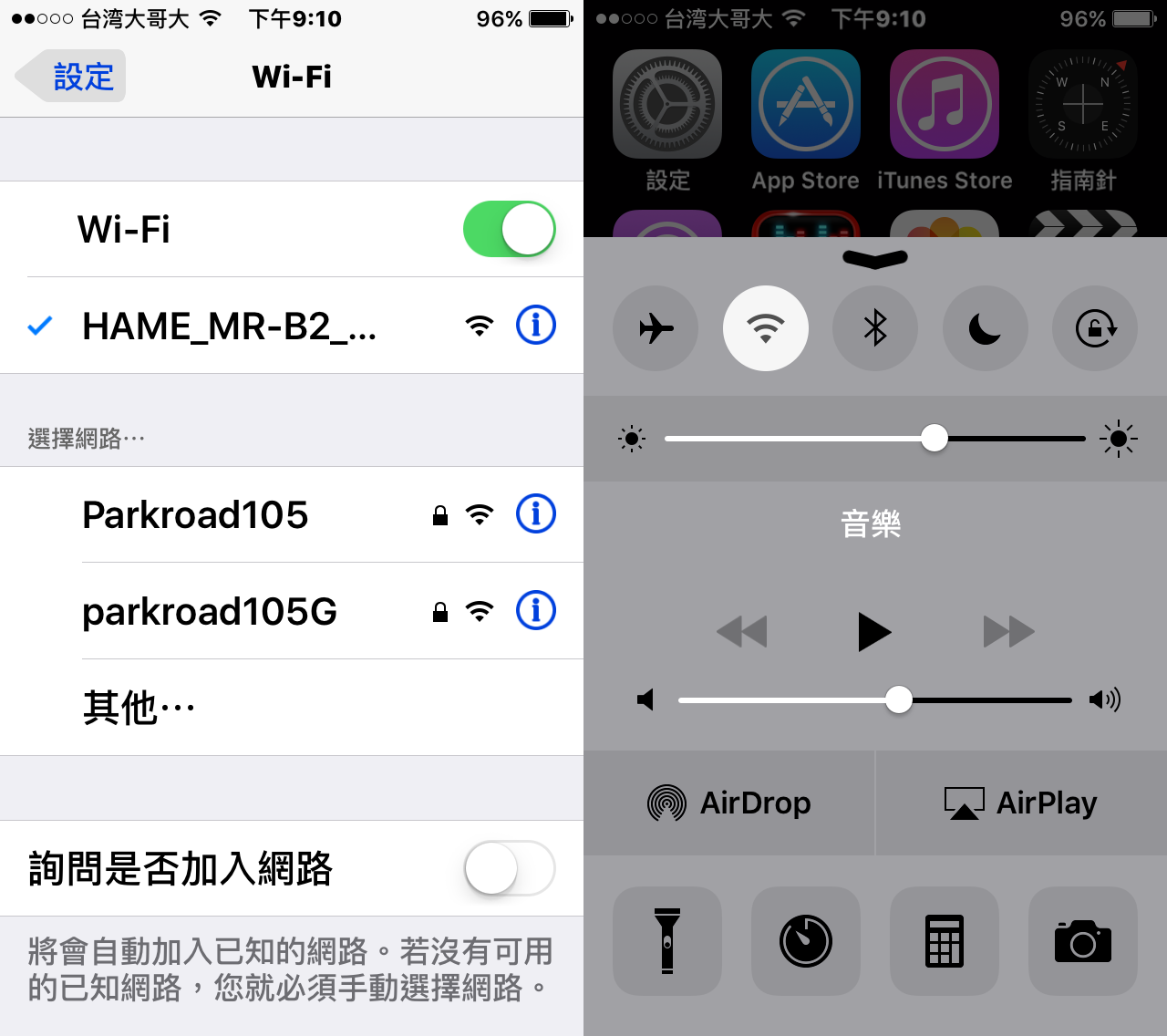Open the camera shortcut
This screenshot has height=1036, width=1167.
(x=1083, y=941)
